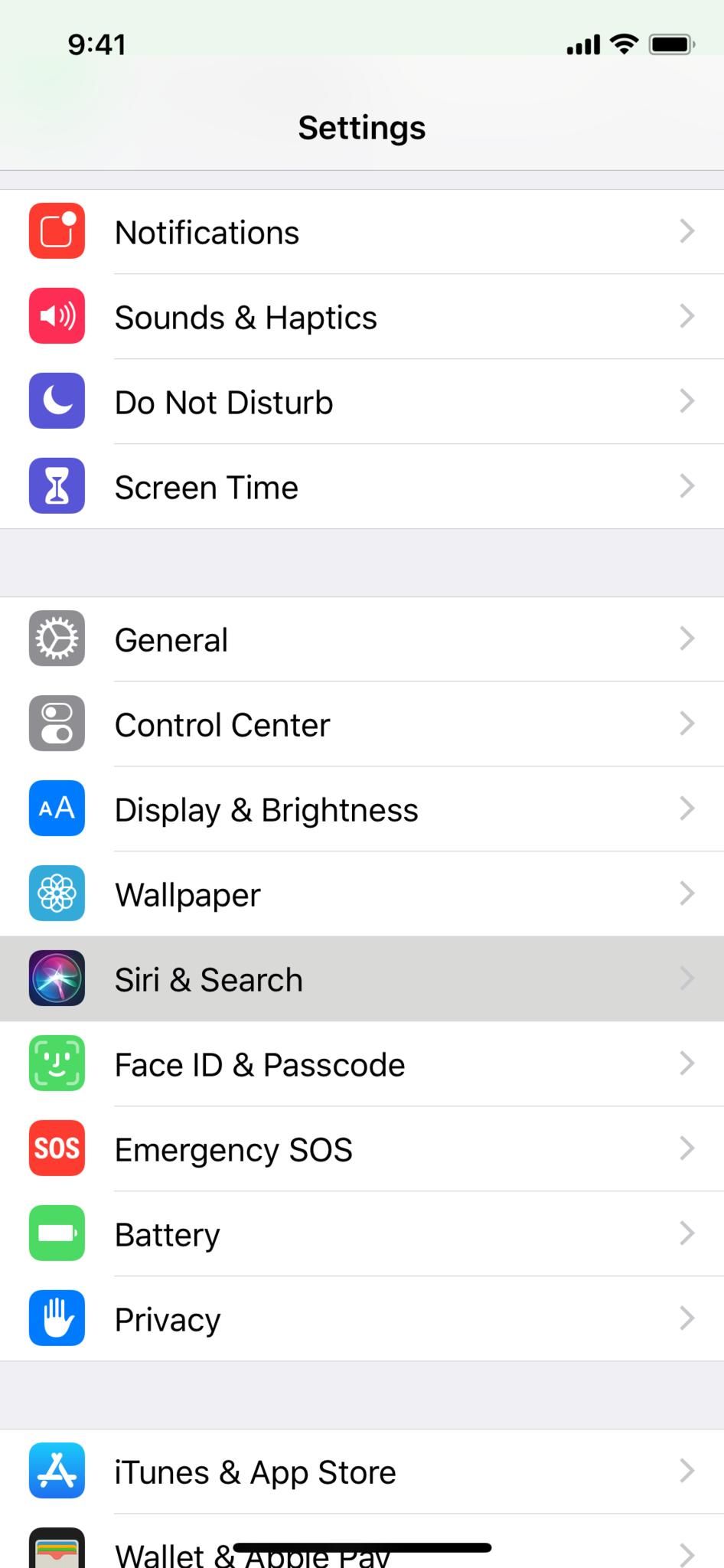This screenshot has height=1568, width=724.
Task: Select the Privacy hand icon
Action: click(x=56, y=1318)
